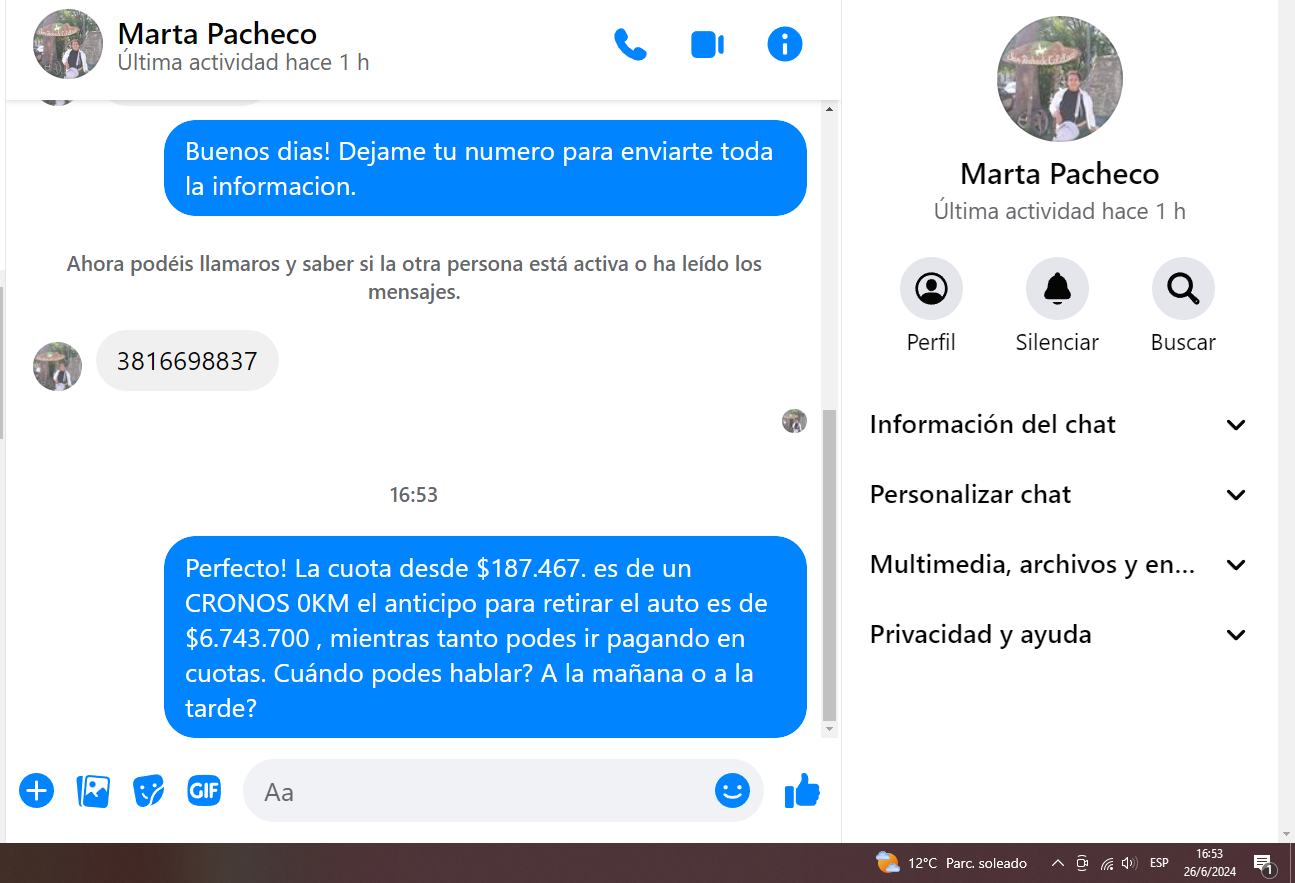This screenshot has height=883, width=1295.
Task: Attach a photo from the gallery icon
Action: 93,792
